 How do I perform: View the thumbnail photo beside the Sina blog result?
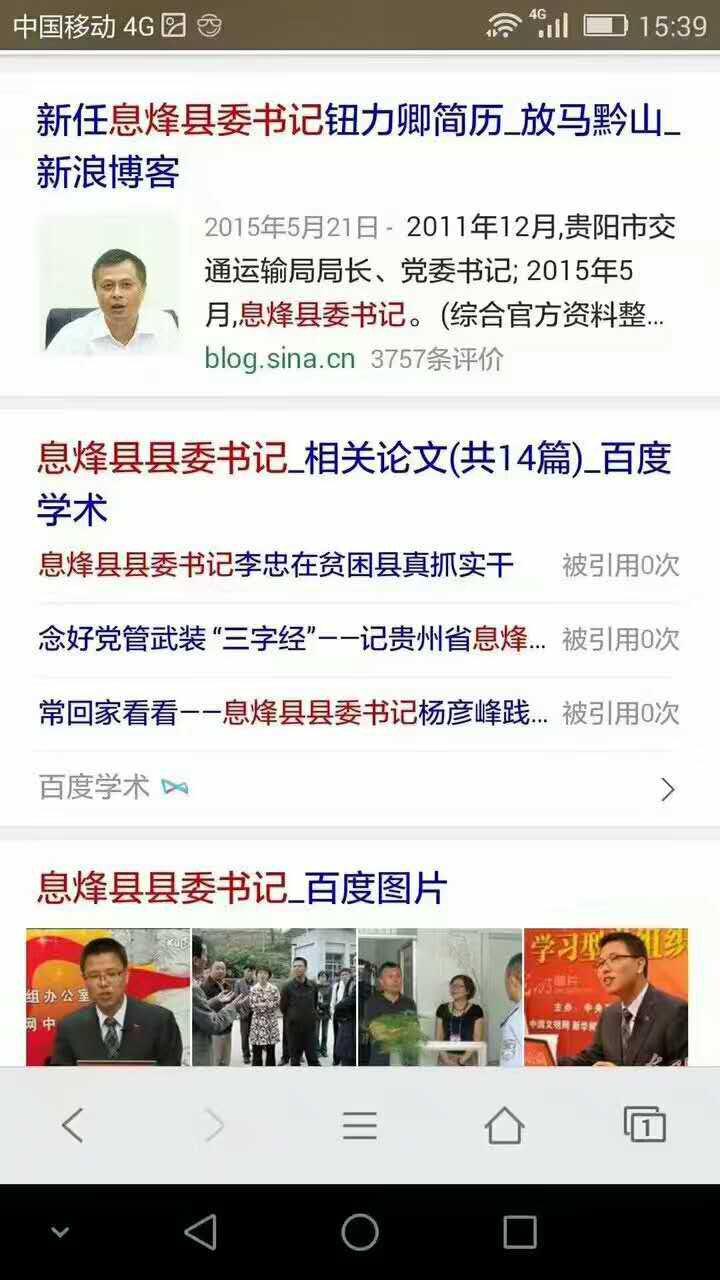108,286
